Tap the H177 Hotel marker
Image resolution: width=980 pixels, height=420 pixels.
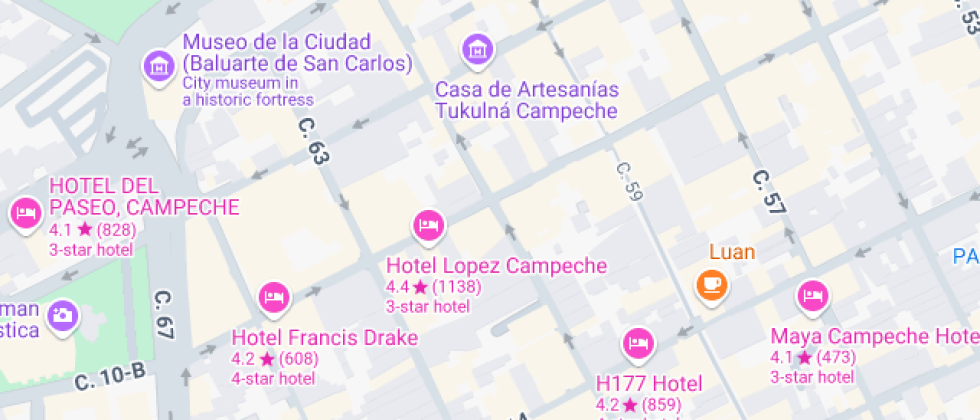pyautogui.click(x=637, y=345)
